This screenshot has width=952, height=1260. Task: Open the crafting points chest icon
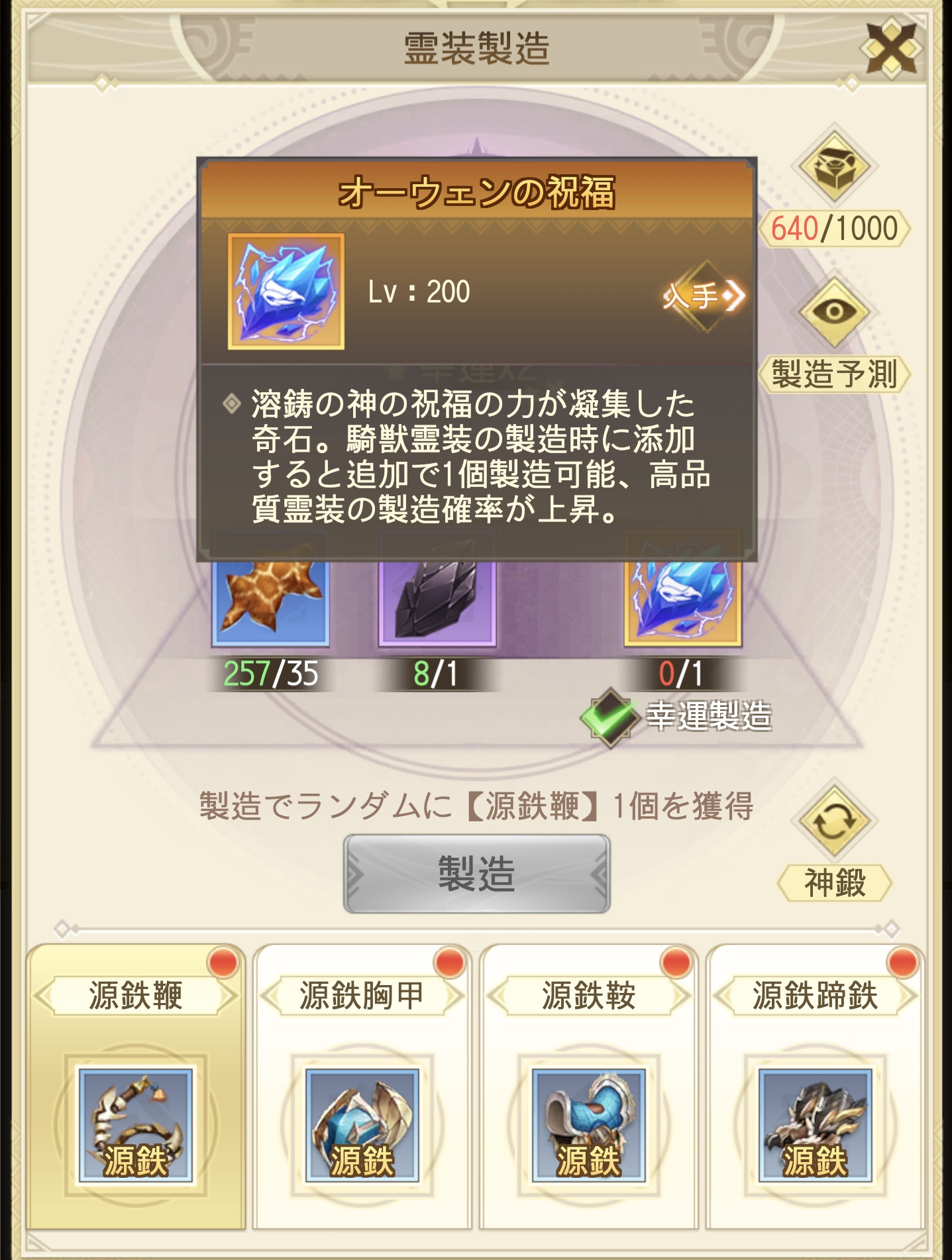[833, 166]
